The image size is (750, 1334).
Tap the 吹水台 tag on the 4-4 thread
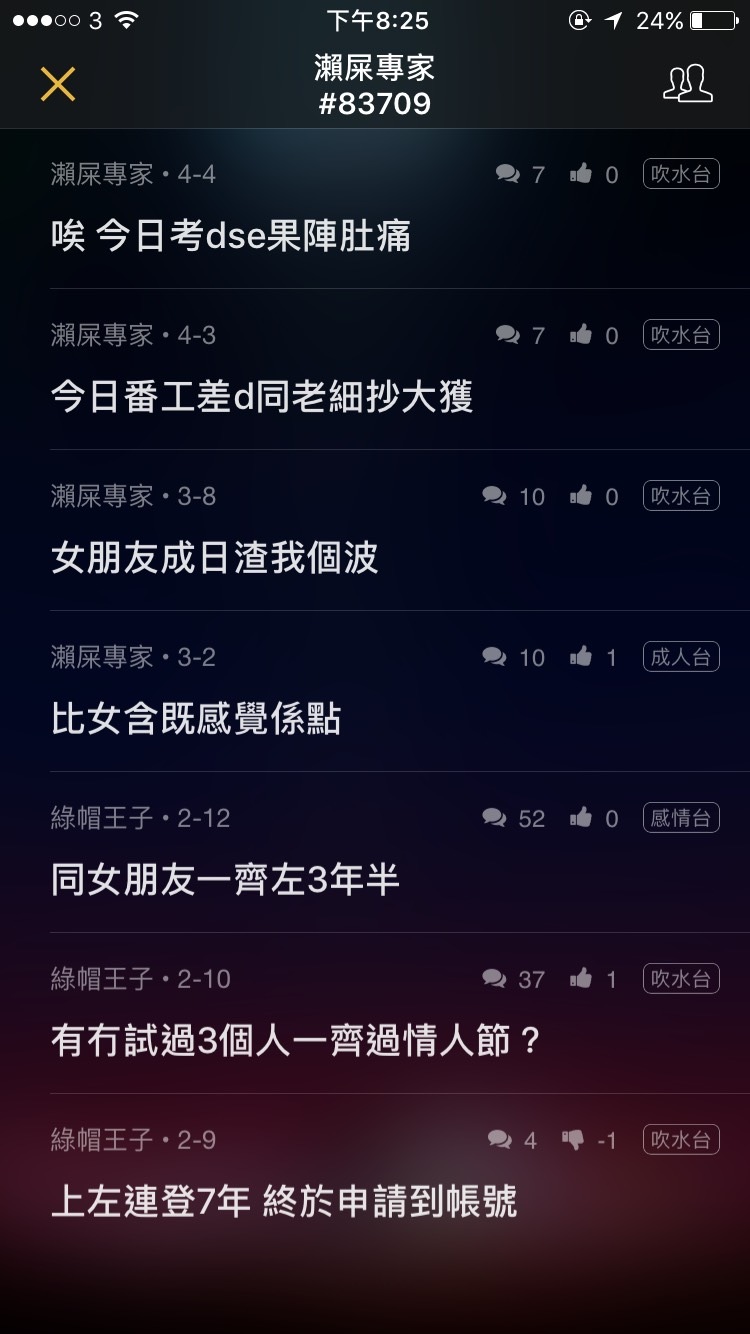click(x=681, y=174)
